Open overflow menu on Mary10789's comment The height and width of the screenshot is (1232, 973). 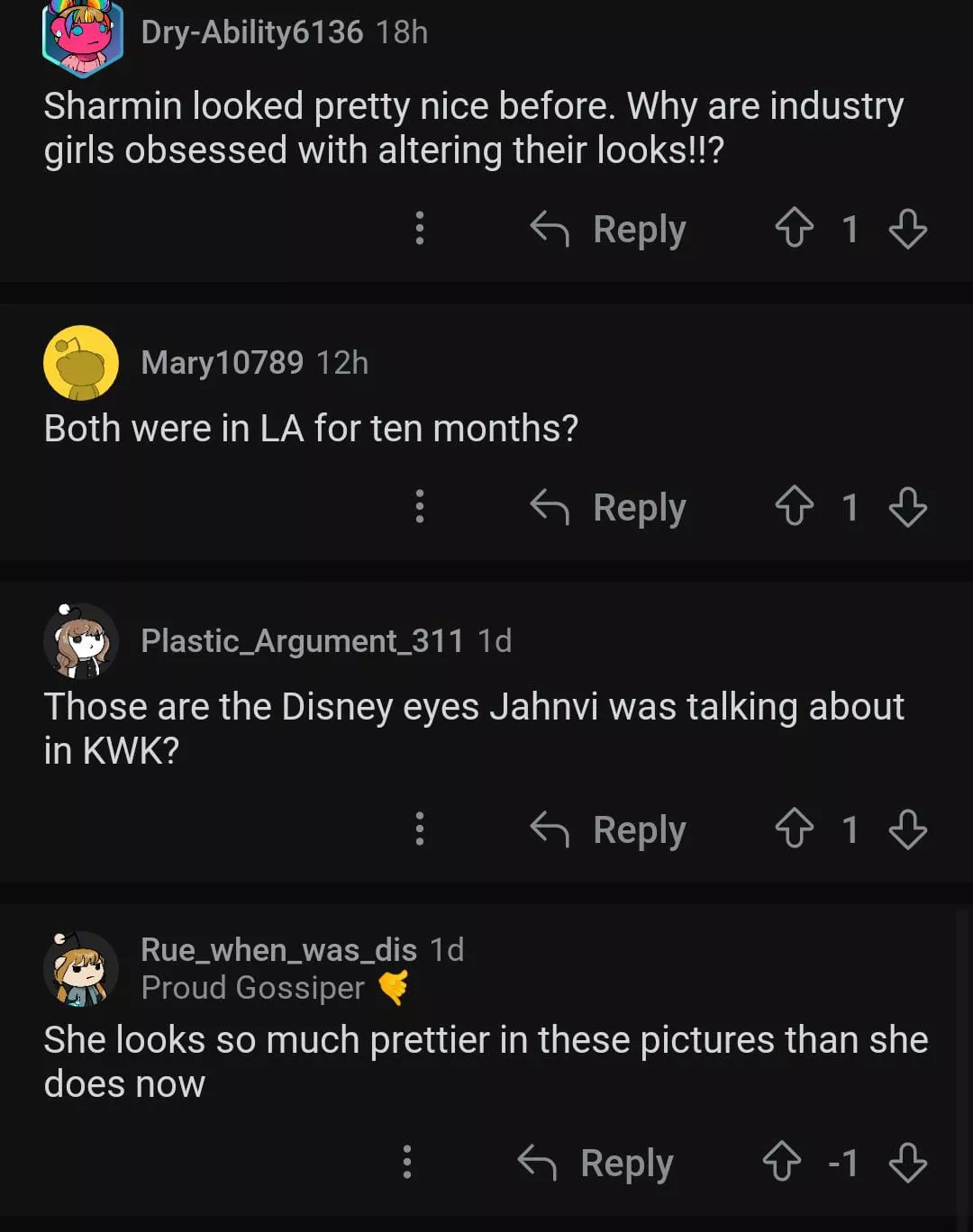pos(420,507)
